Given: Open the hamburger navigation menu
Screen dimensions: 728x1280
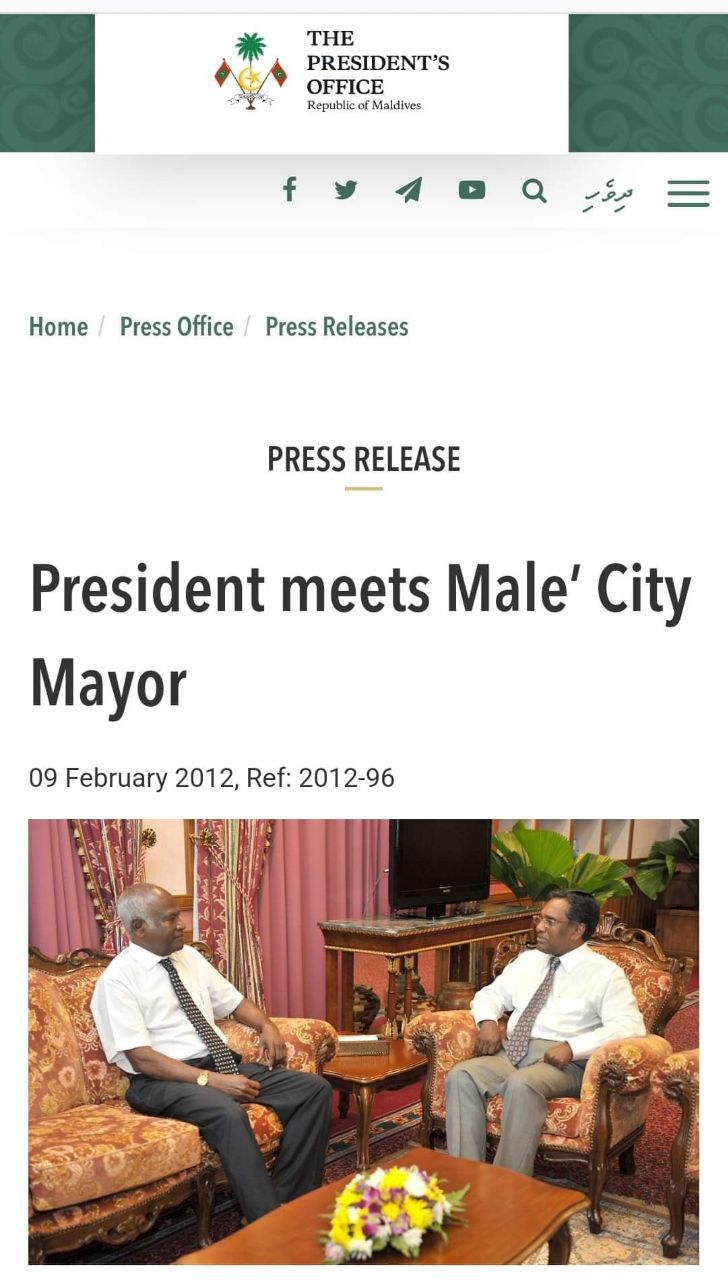Looking at the screenshot, I should [x=688, y=193].
